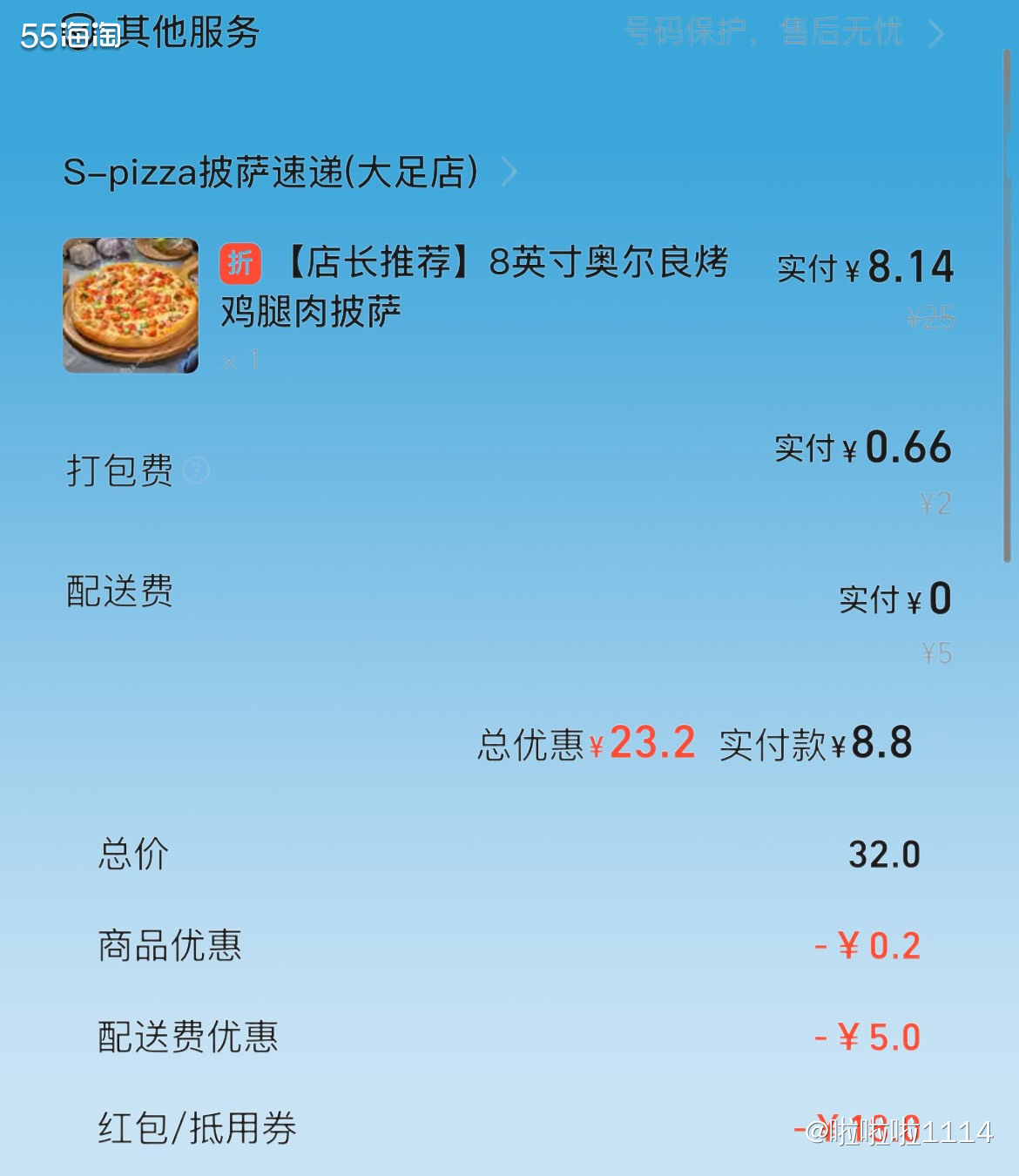
Task: Click the 折 discount badge icon
Action: pos(240,263)
